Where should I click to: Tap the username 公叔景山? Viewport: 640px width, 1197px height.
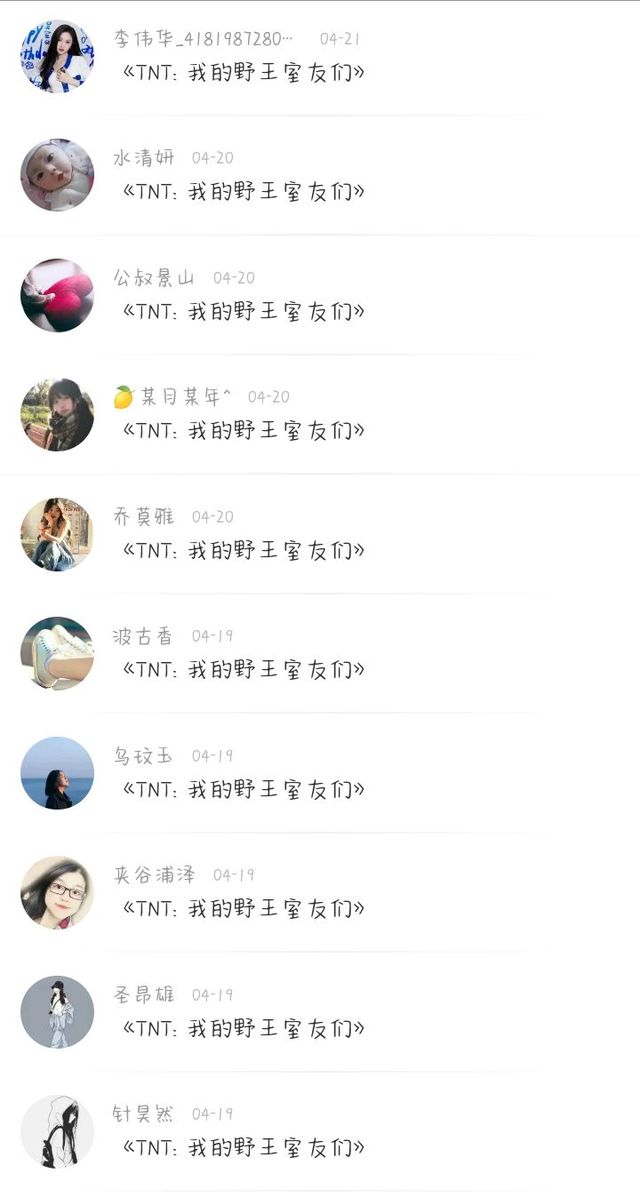coord(153,277)
